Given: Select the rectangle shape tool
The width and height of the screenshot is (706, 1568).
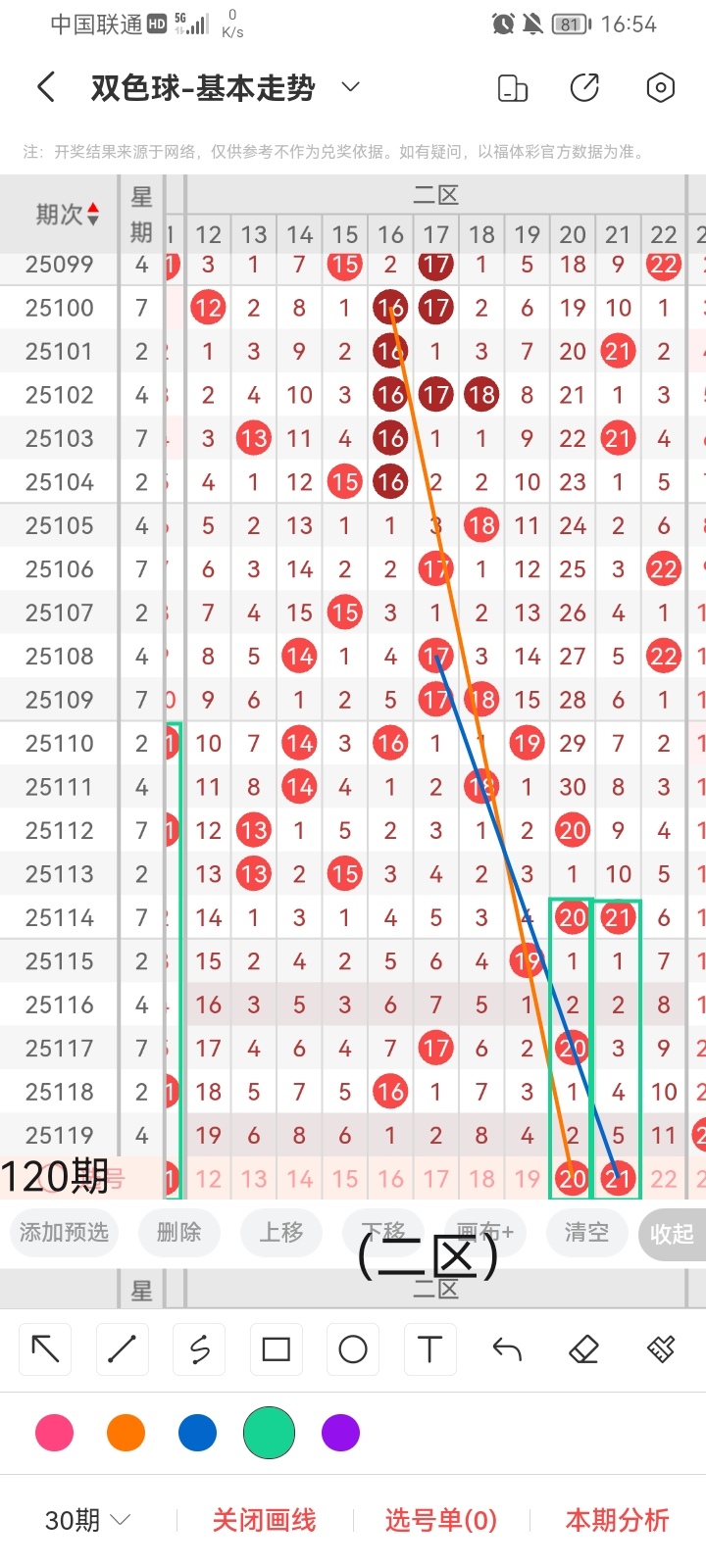Looking at the screenshot, I should pos(276,1349).
